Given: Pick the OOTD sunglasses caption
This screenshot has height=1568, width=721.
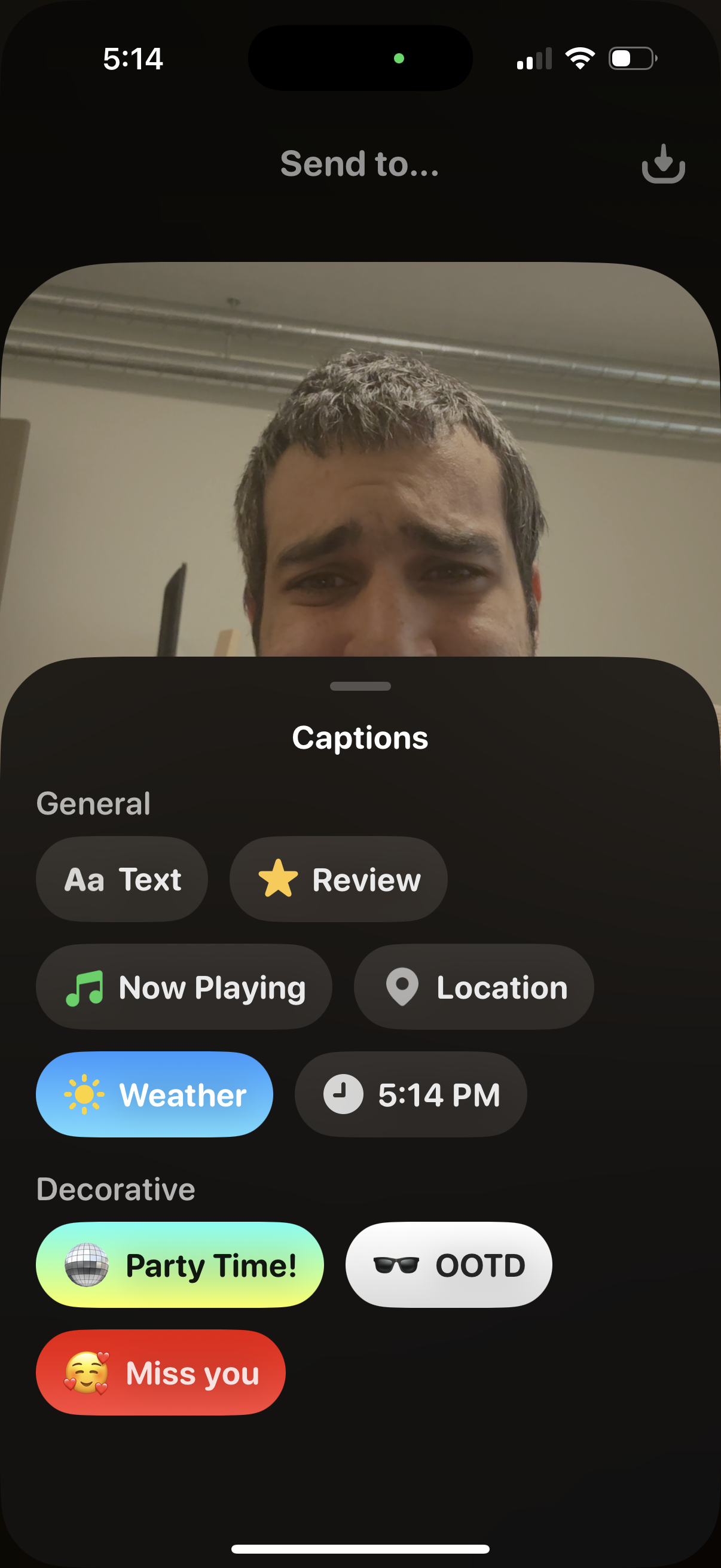Looking at the screenshot, I should 448,1264.
